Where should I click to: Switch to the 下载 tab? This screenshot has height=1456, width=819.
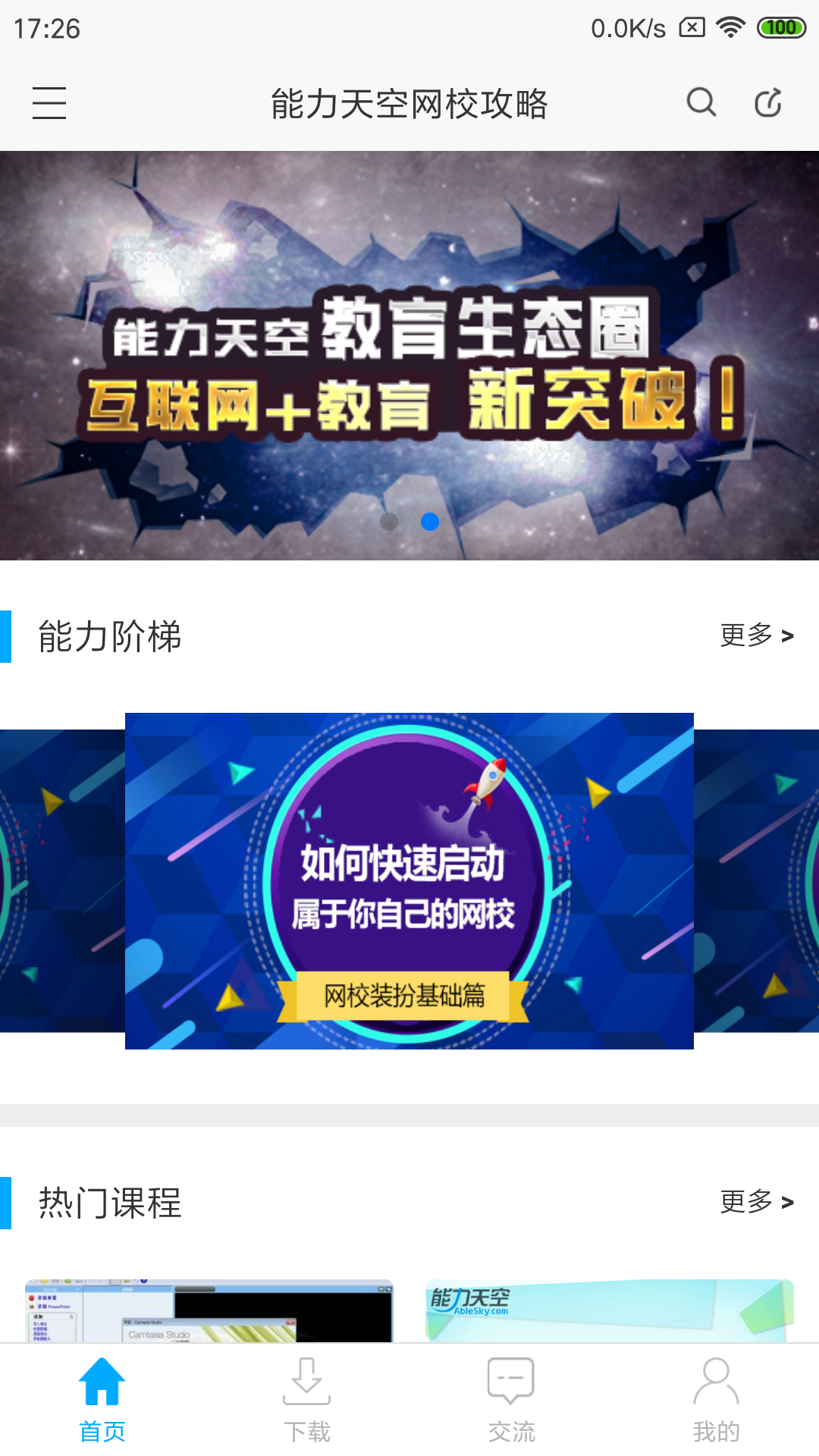(307, 1400)
